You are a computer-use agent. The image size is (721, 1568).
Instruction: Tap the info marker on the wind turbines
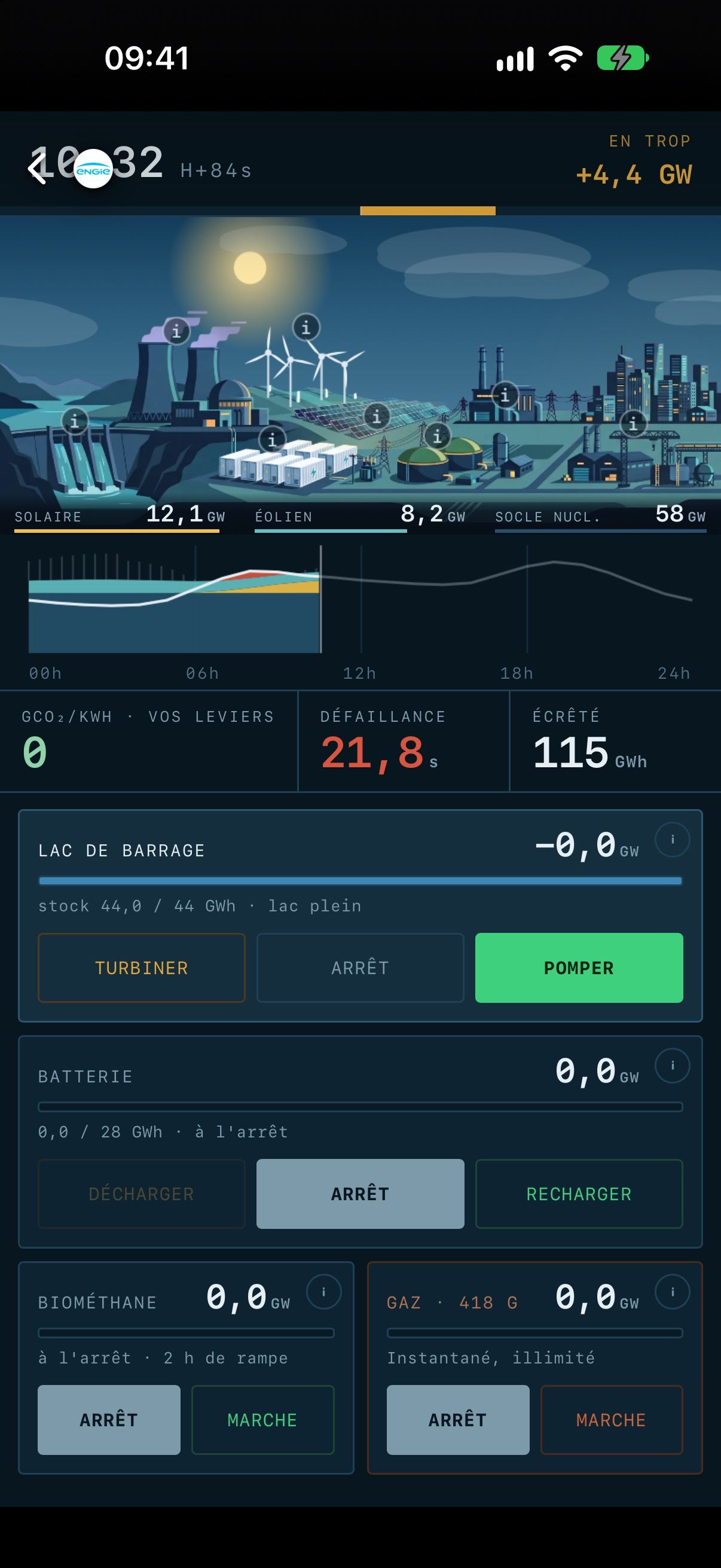(x=306, y=328)
